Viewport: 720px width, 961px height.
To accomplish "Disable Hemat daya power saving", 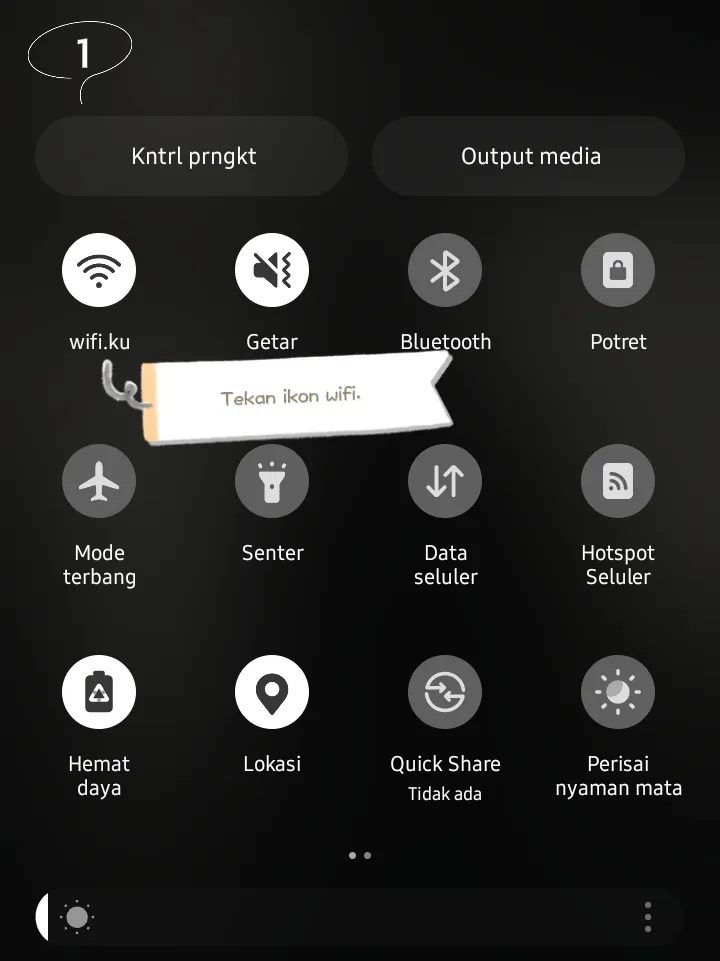I will [99, 692].
